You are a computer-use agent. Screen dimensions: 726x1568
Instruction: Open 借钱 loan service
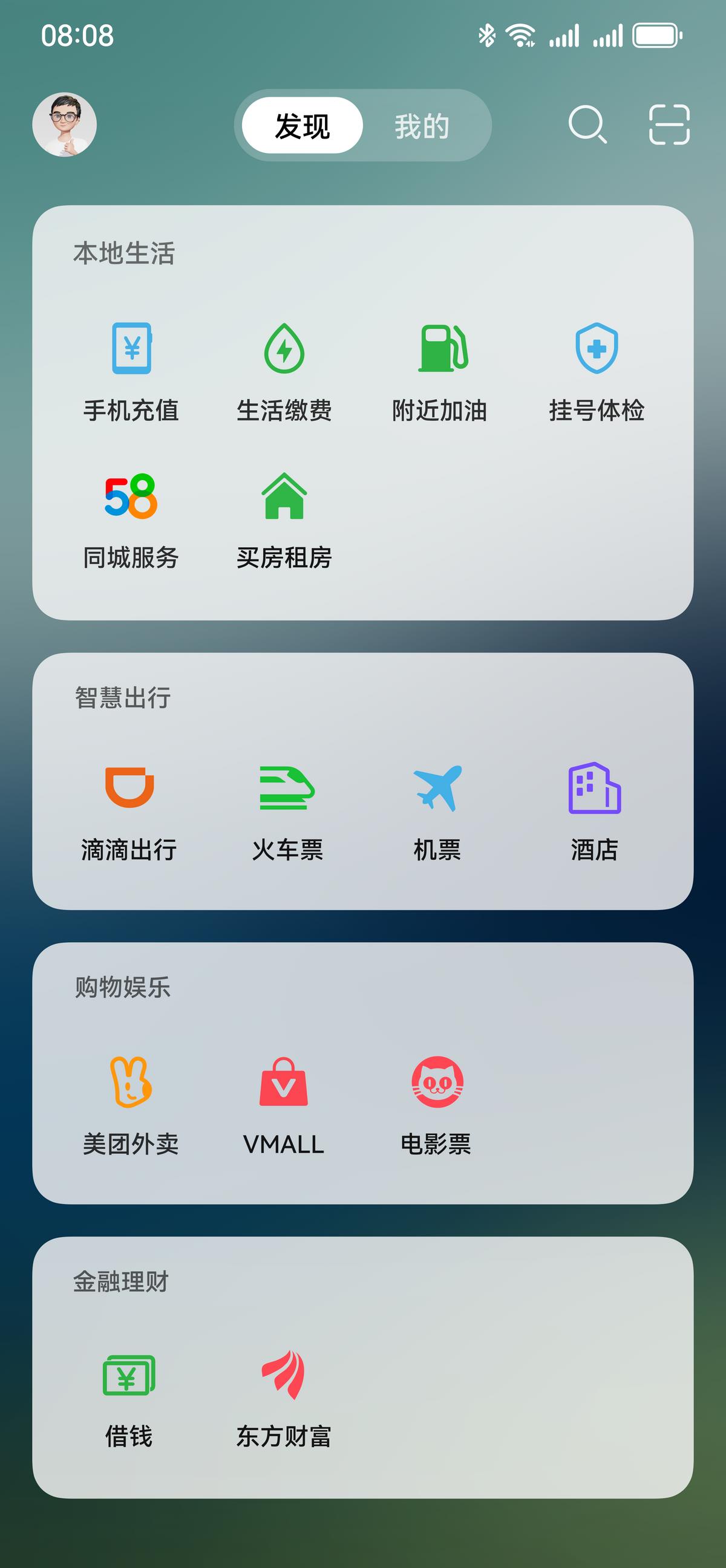tap(129, 1397)
